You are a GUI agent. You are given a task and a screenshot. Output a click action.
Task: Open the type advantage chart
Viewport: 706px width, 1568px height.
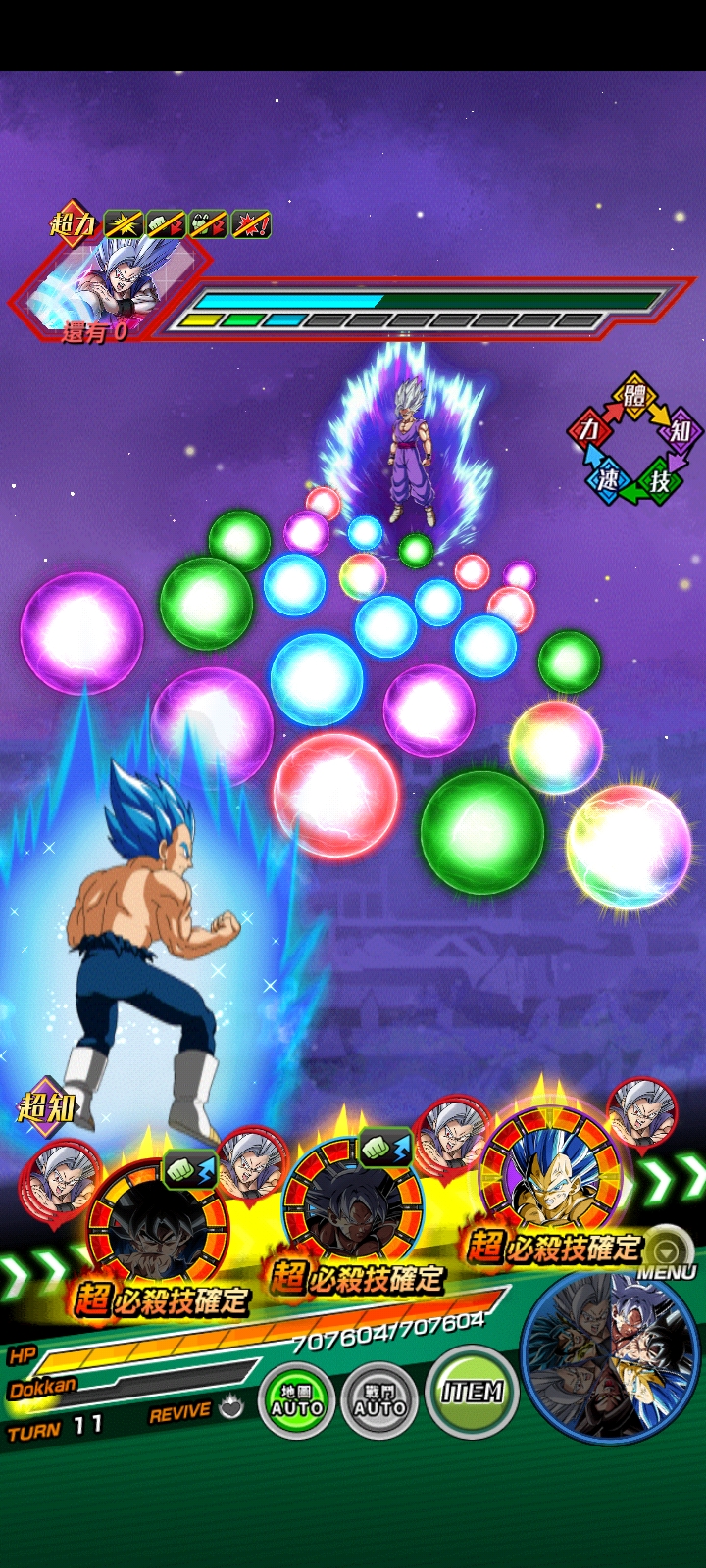pyautogui.click(x=634, y=438)
